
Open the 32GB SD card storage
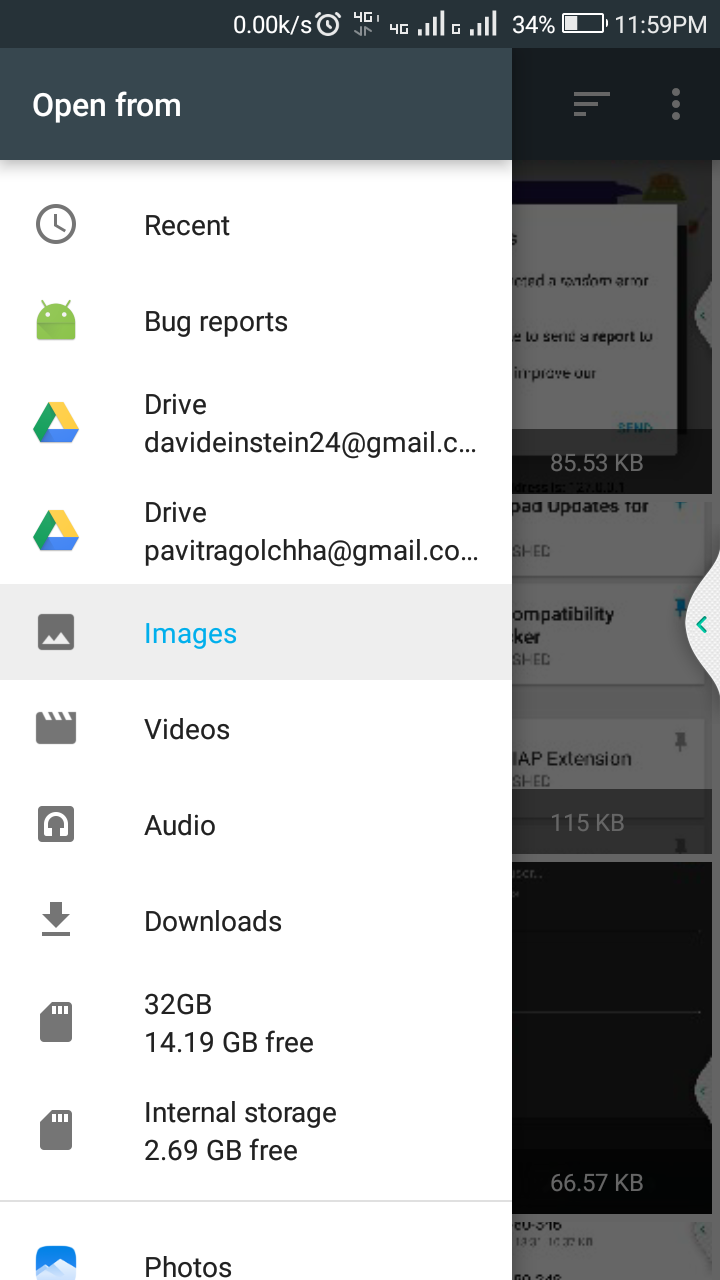tap(256, 1022)
